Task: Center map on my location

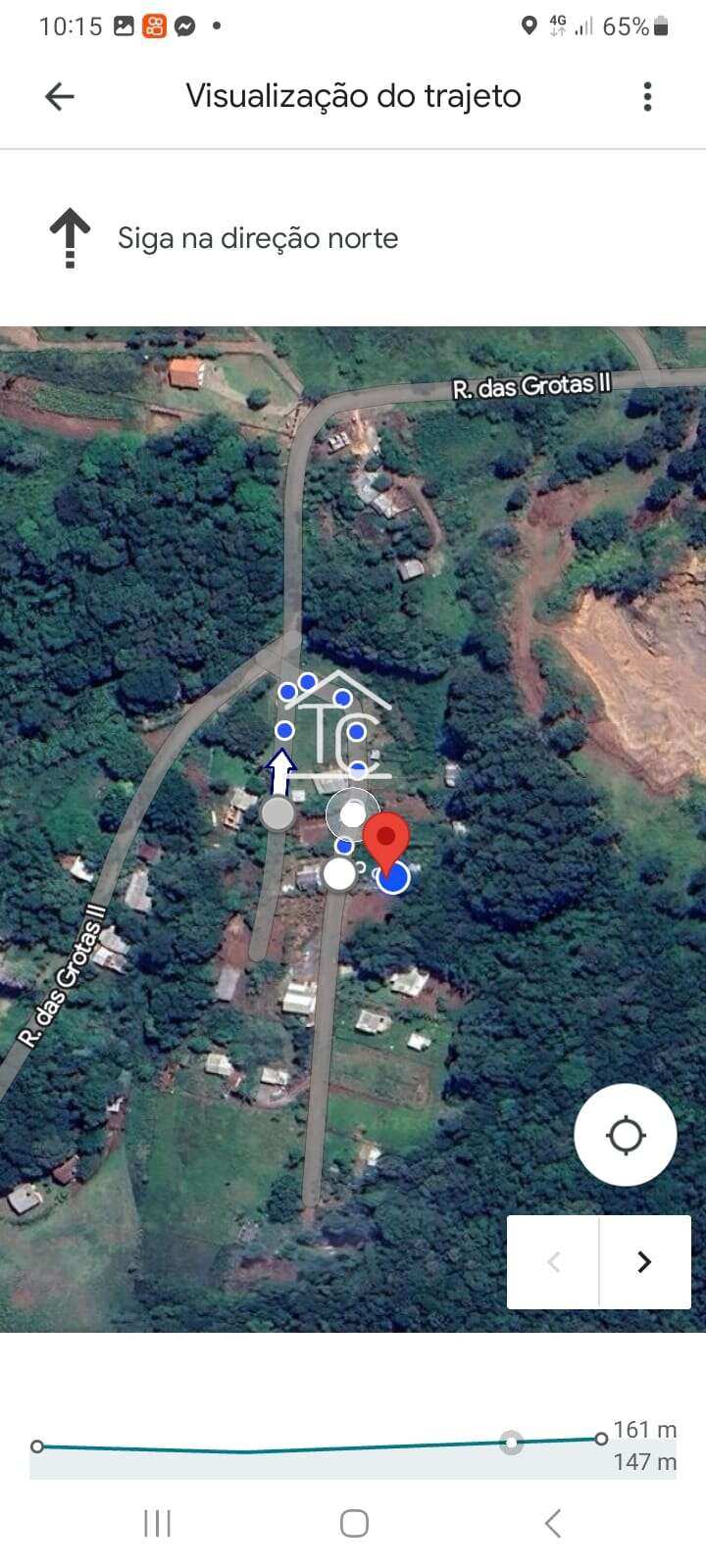Action: pyautogui.click(x=625, y=1136)
